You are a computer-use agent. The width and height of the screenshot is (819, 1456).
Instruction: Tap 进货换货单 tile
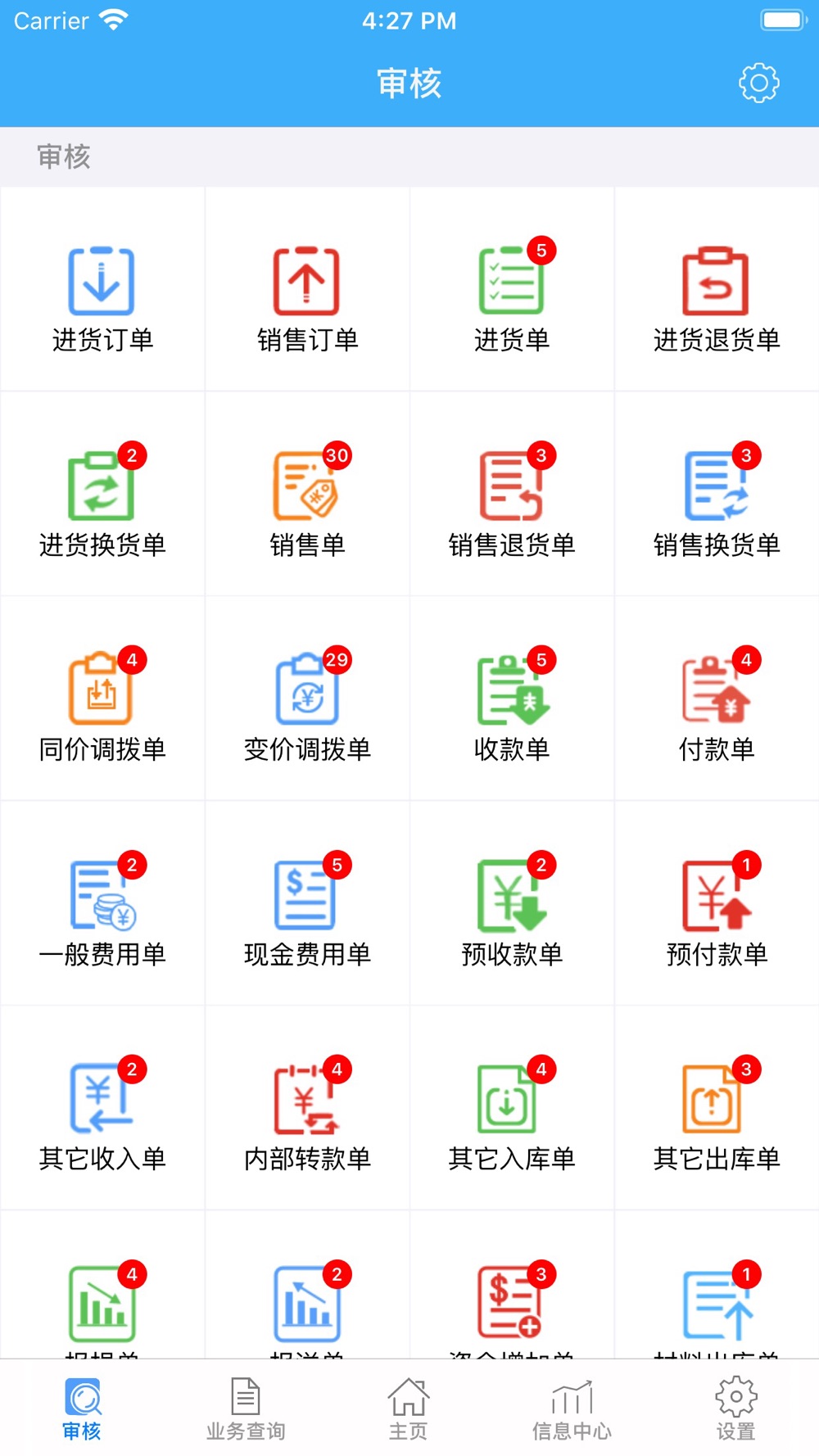(102, 494)
